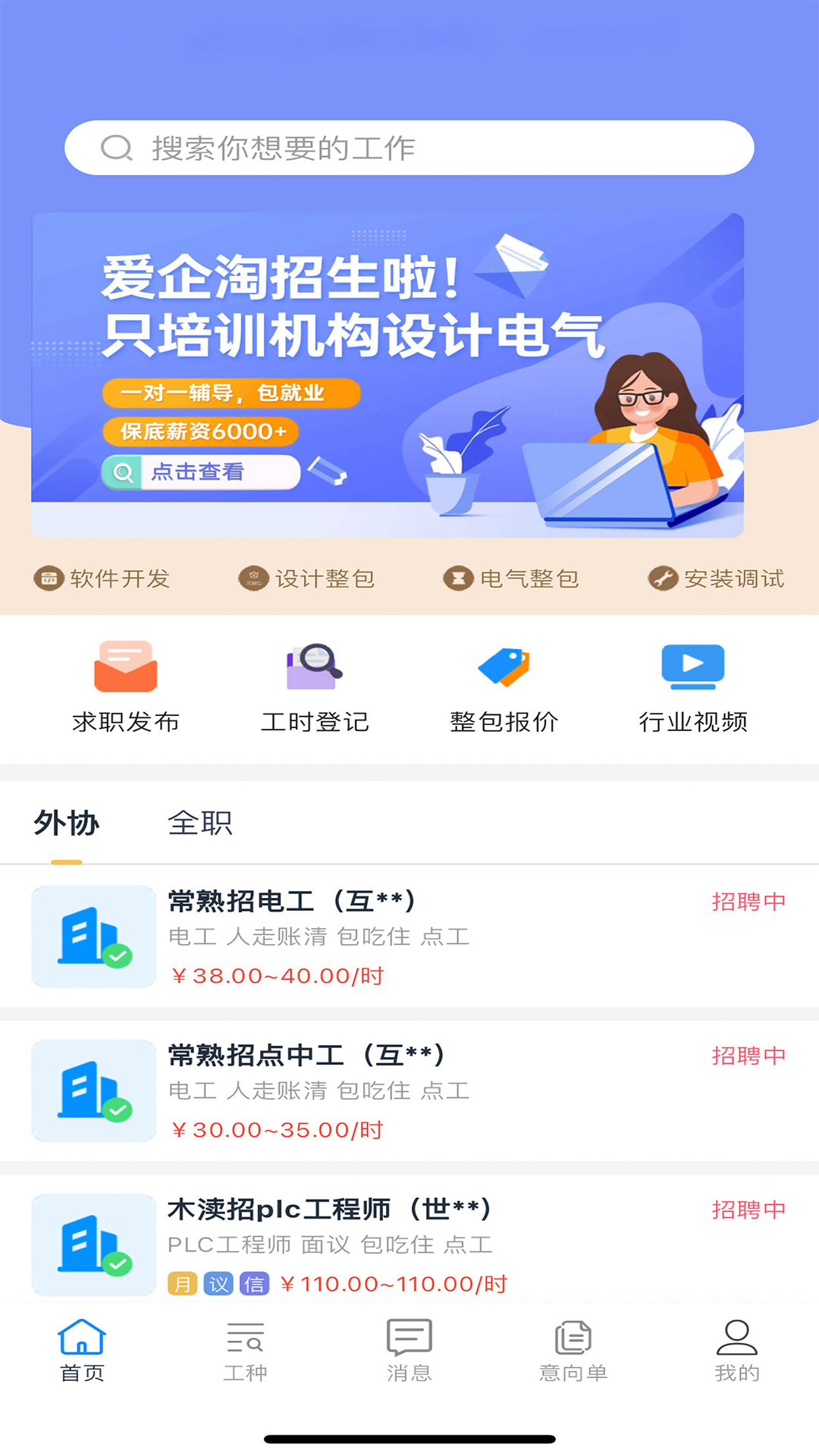This screenshot has height=1456, width=819.
Task: Open the 爱企淘招生啦 training banner
Action: pyautogui.click(x=387, y=375)
